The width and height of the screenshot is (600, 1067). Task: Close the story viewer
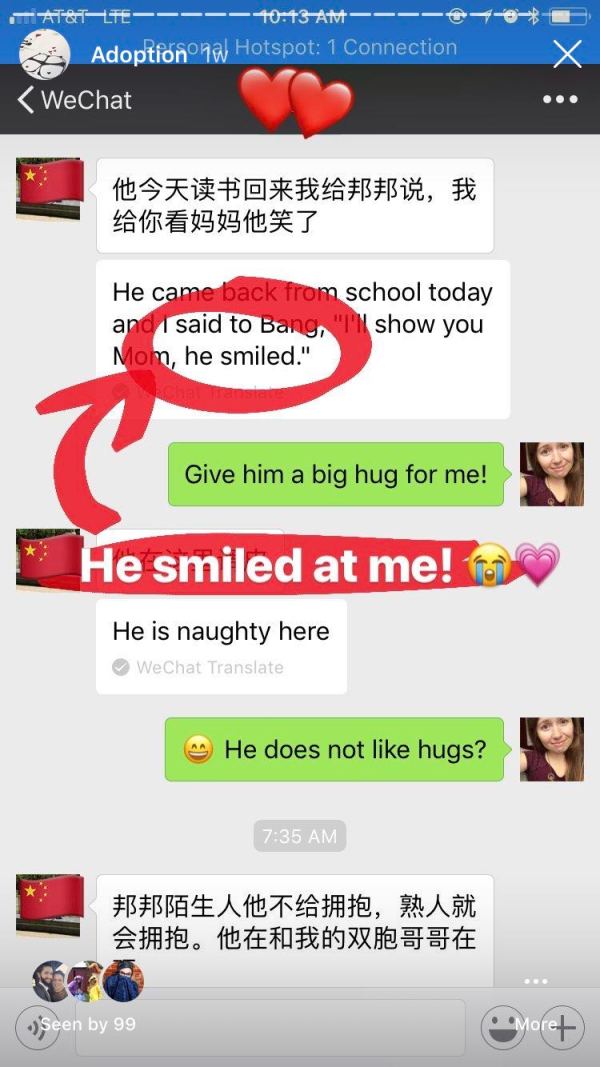(567, 53)
